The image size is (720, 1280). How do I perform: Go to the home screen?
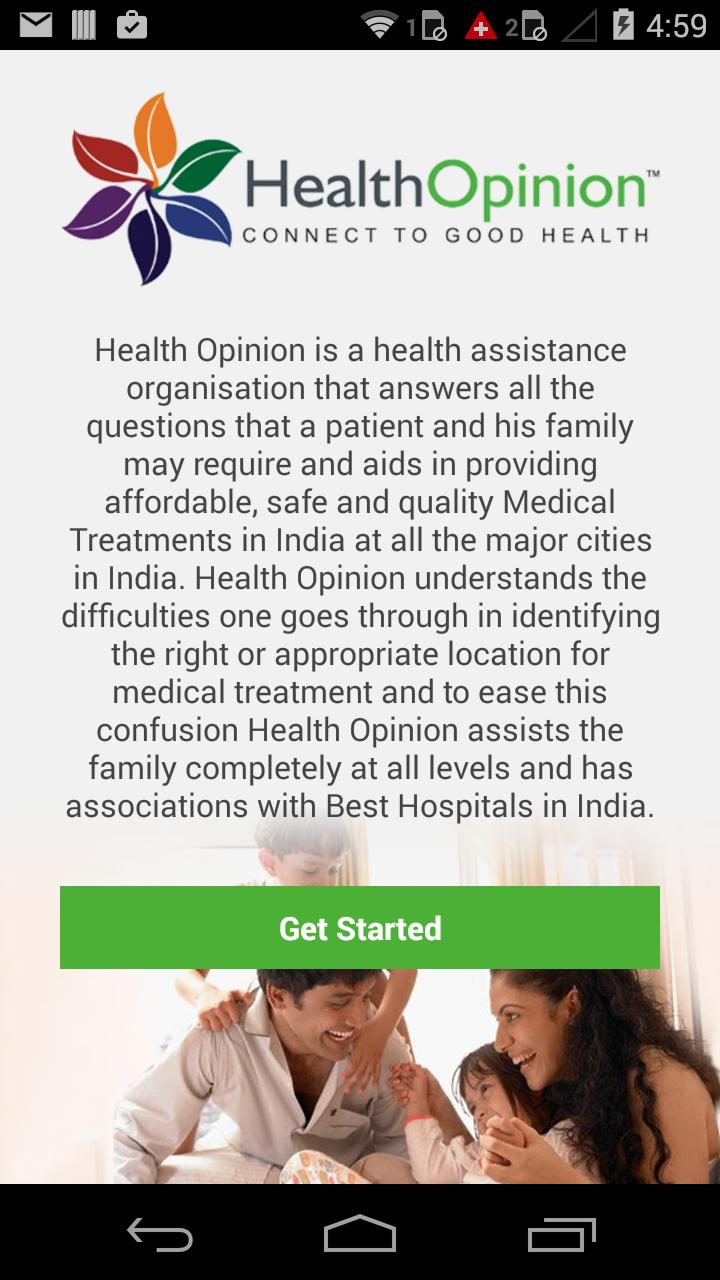[x=360, y=1235]
